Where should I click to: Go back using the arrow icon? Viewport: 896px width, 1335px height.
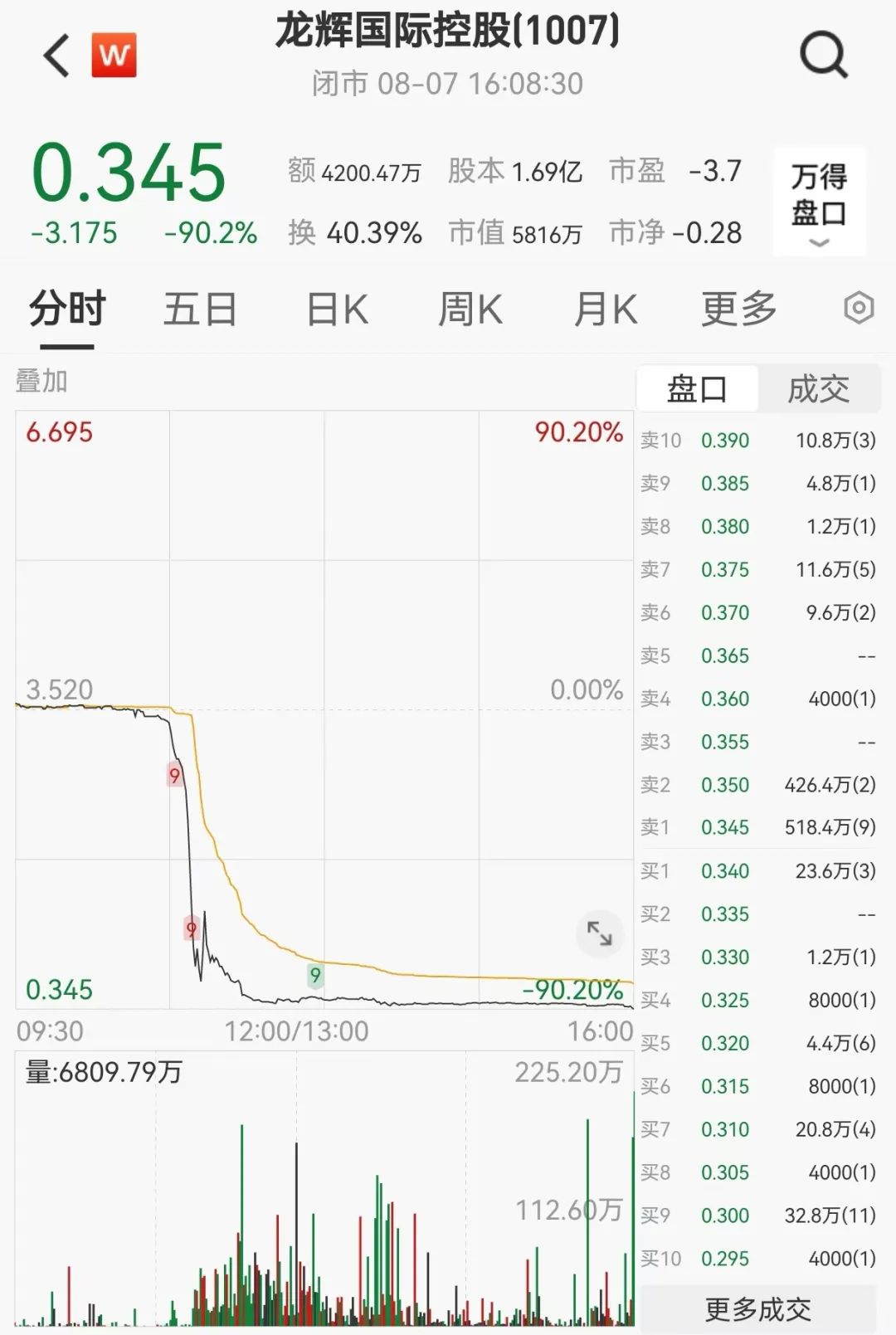[56, 56]
